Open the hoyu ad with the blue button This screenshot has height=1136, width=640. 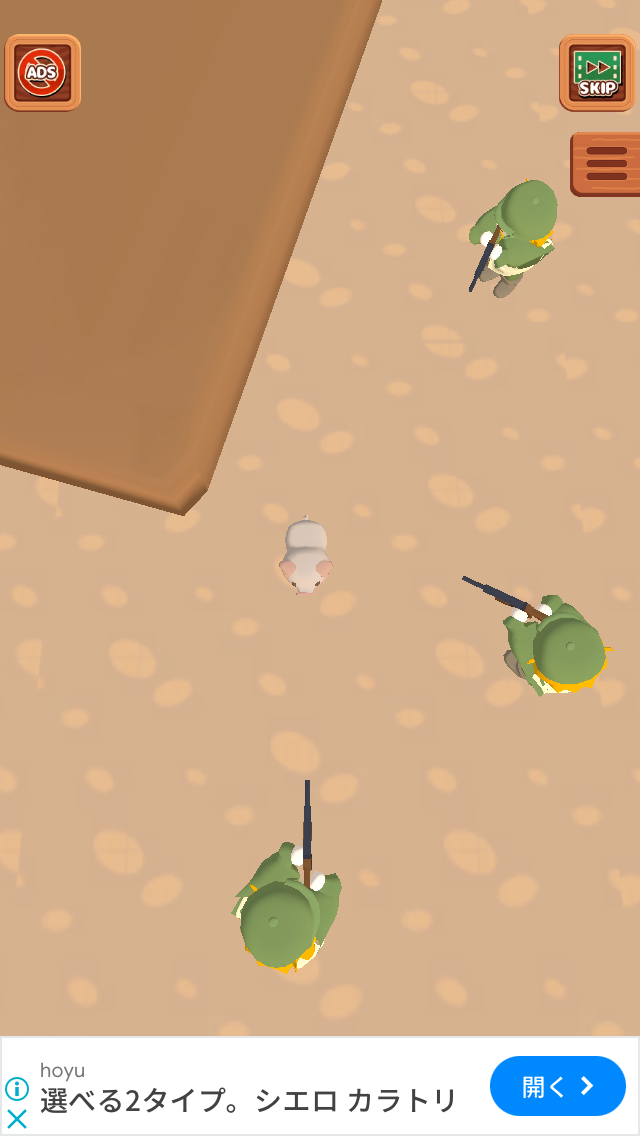click(557, 1085)
